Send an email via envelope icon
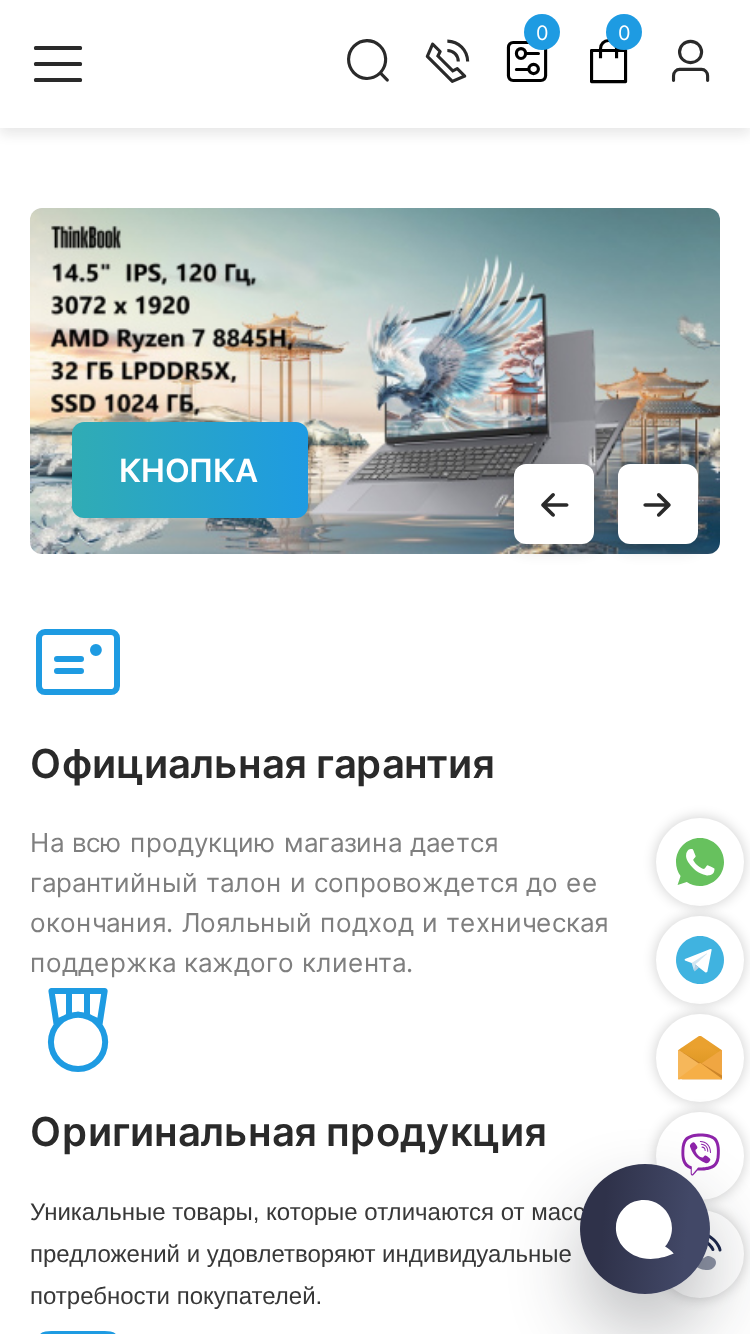 coord(700,1058)
